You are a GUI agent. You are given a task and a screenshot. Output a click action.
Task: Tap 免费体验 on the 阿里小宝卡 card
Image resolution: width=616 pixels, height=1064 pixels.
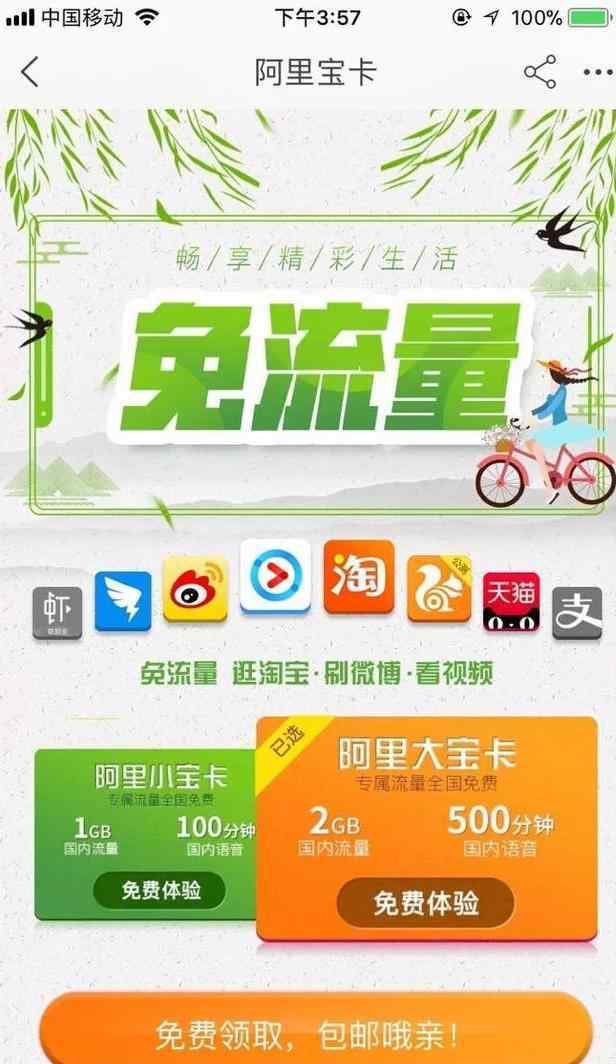[160, 890]
